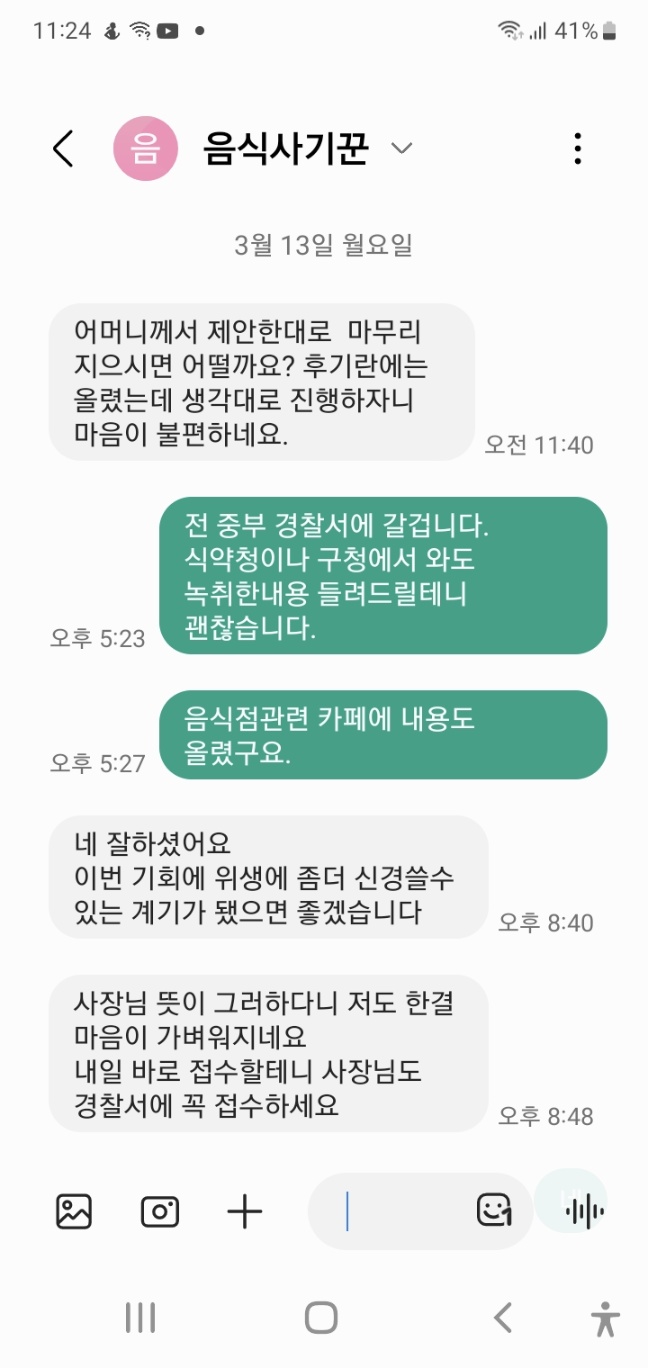Open the three-dot overflow menu
This screenshot has height=1368, width=648.
point(577,149)
